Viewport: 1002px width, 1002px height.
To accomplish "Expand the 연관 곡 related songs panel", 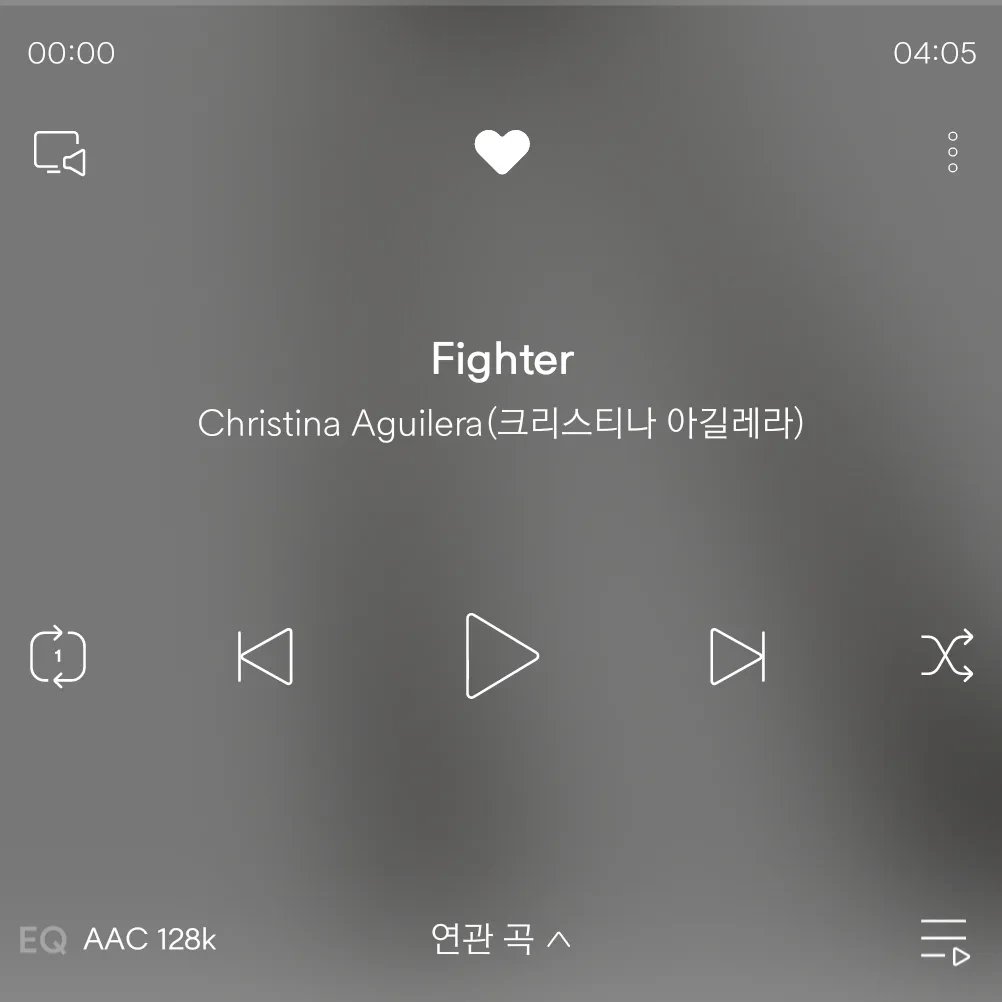I will click(500, 939).
